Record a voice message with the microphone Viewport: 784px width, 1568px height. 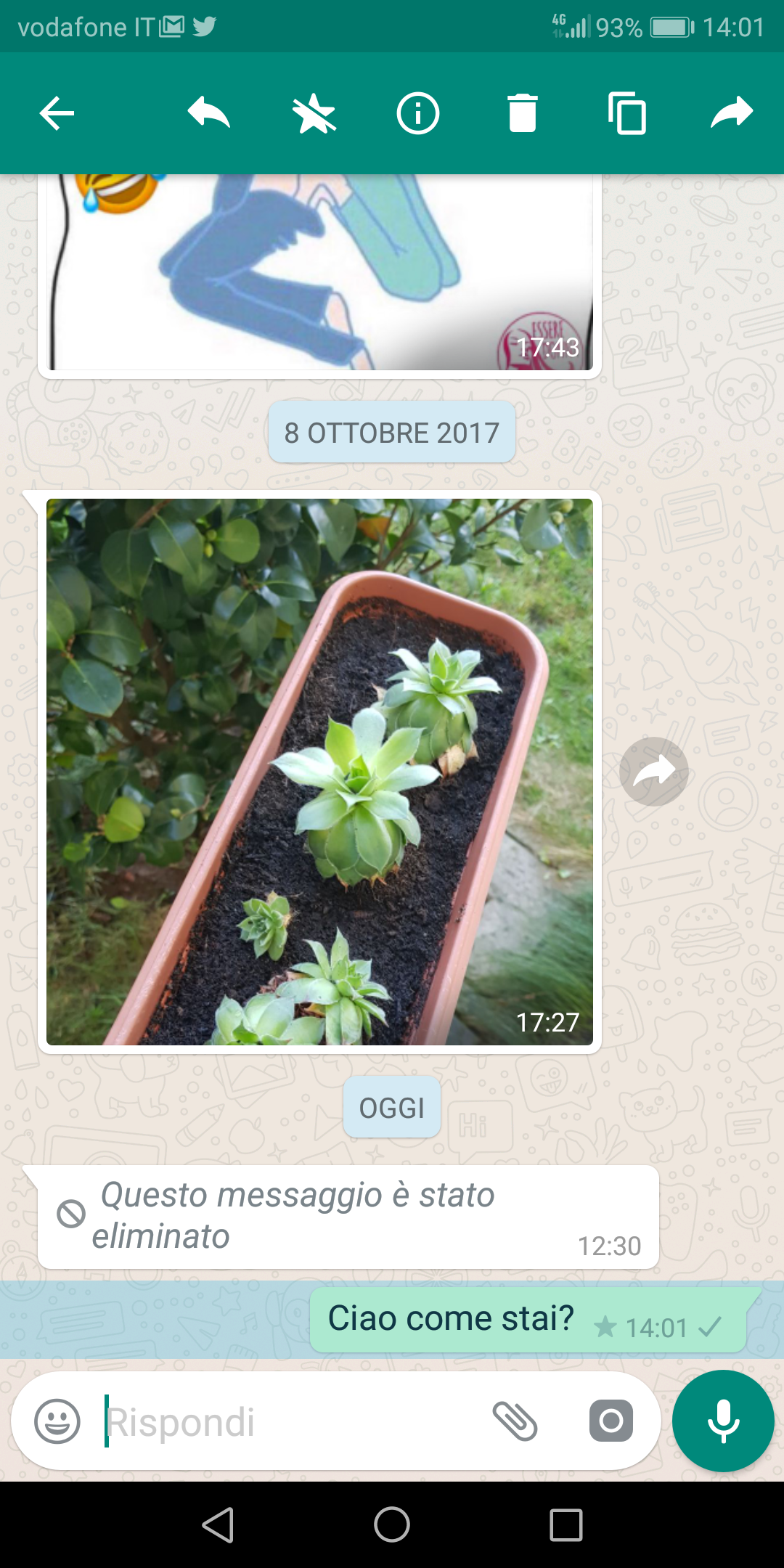[722, 1420]
